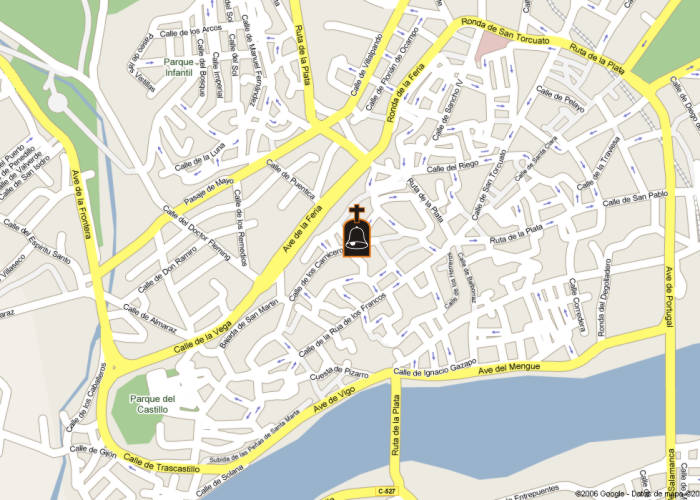This screenshot has height=500, width=700.
Task: Tap the church bell map marker
Action: 357,235
